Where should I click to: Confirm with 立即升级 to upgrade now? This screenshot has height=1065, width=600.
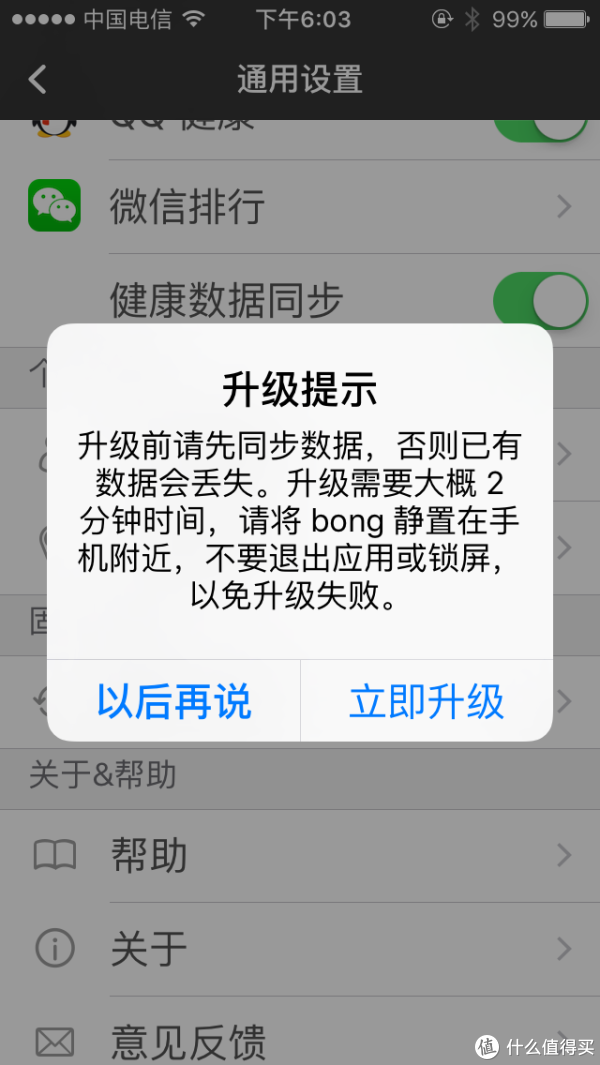click(x=427, y=701)
